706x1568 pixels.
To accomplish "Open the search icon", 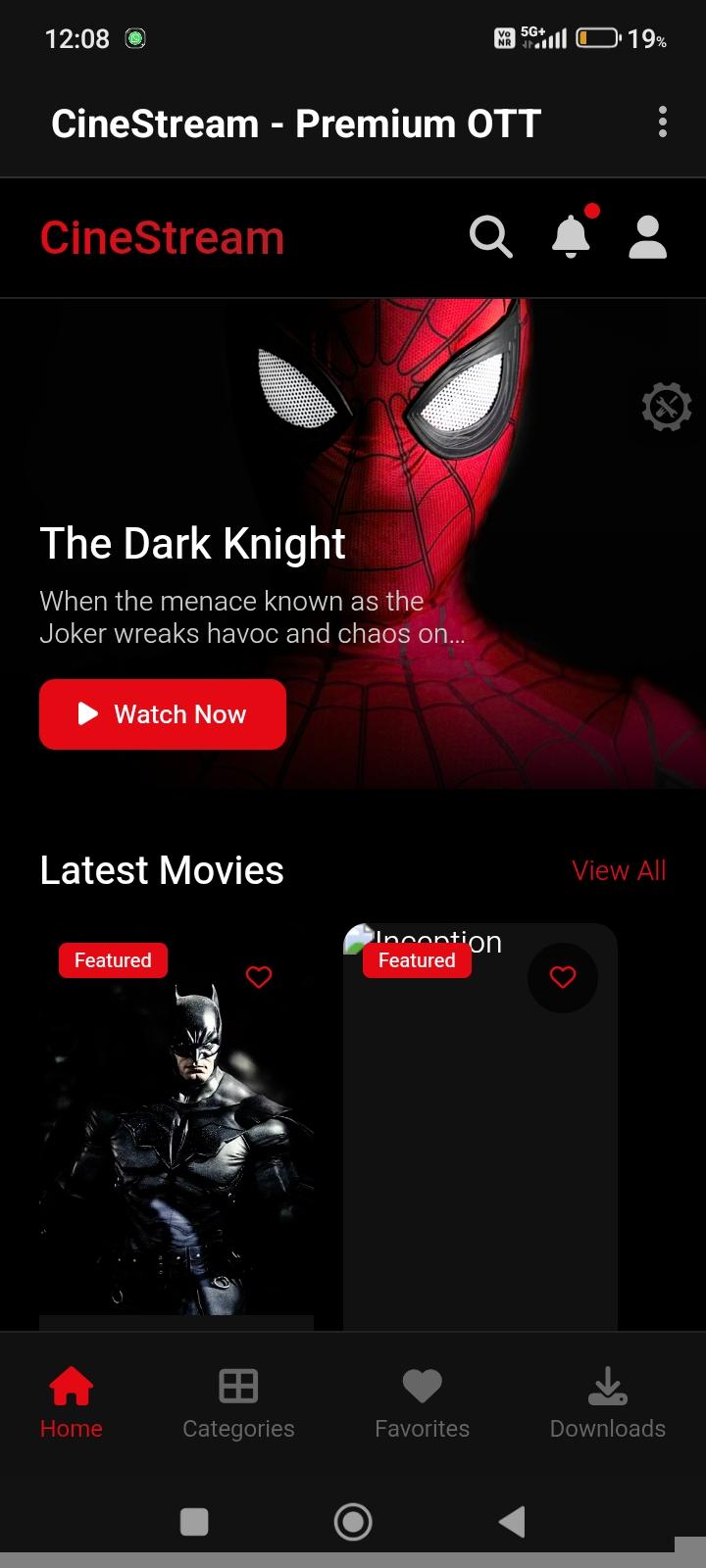I will click(490, 237).
